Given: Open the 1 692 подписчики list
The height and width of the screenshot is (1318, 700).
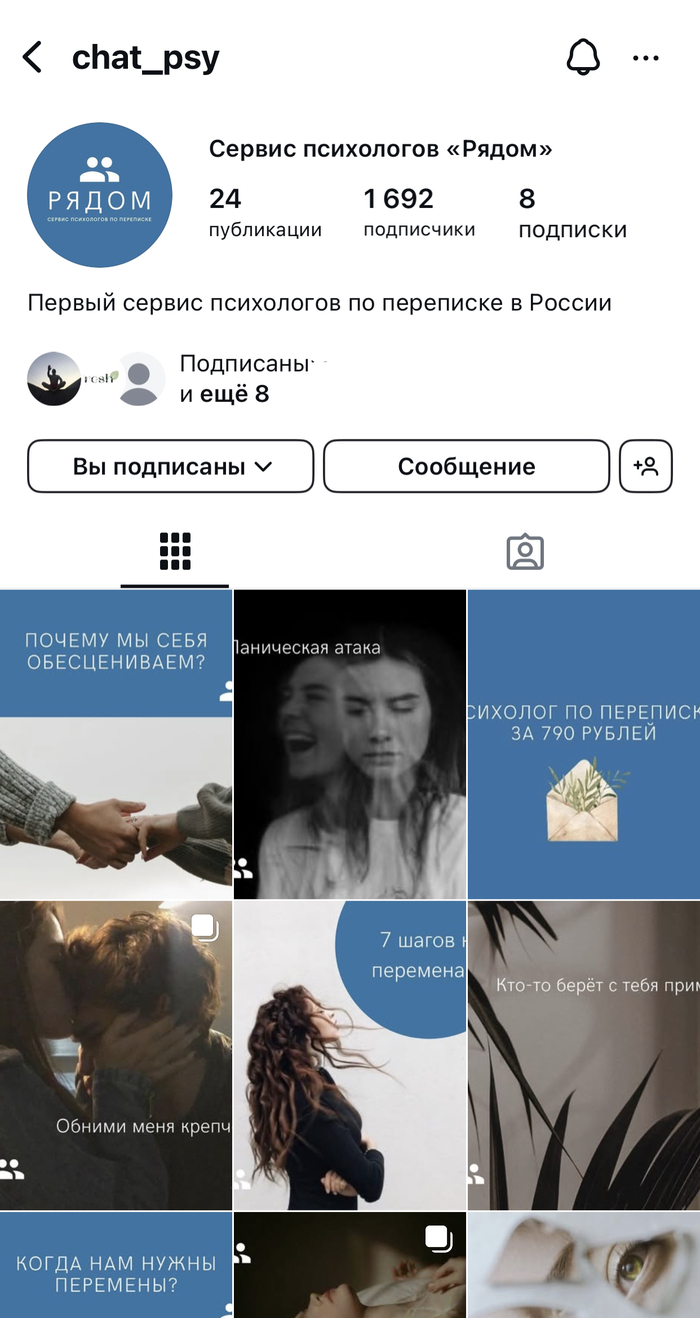Looking at the screenshot, I should pos(418,213).
